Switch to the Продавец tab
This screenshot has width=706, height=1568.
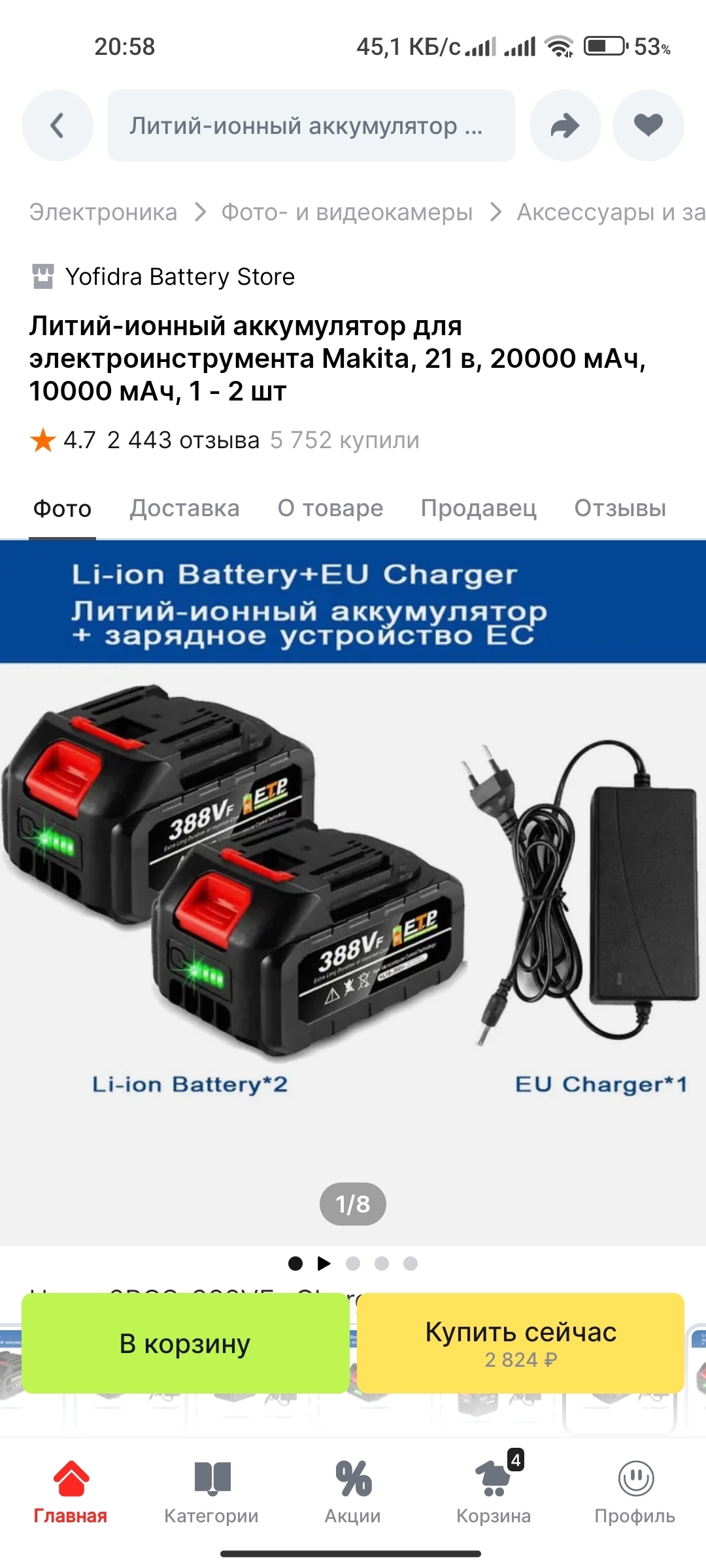479,508
